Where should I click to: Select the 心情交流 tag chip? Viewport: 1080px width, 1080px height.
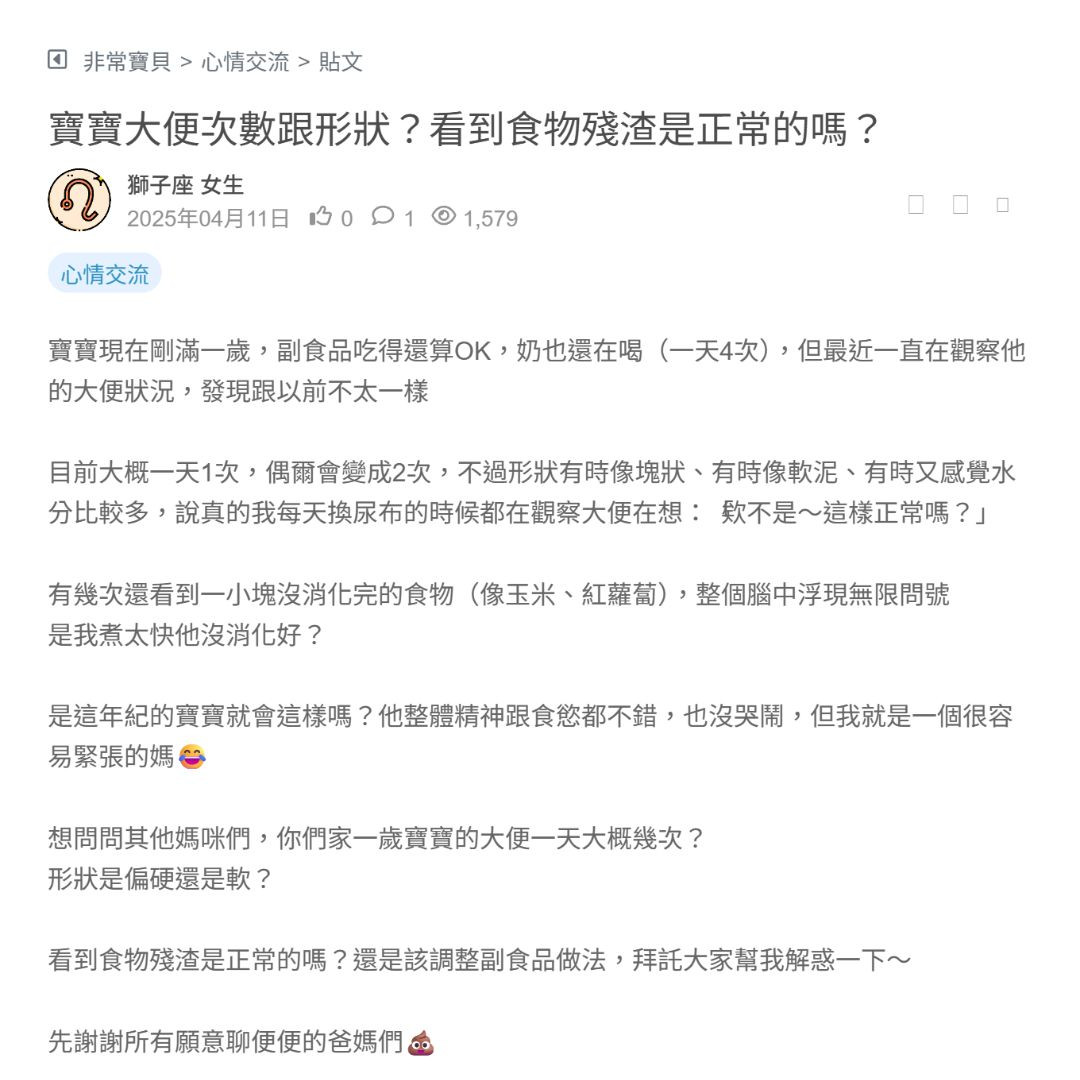(x=105, y=274)
